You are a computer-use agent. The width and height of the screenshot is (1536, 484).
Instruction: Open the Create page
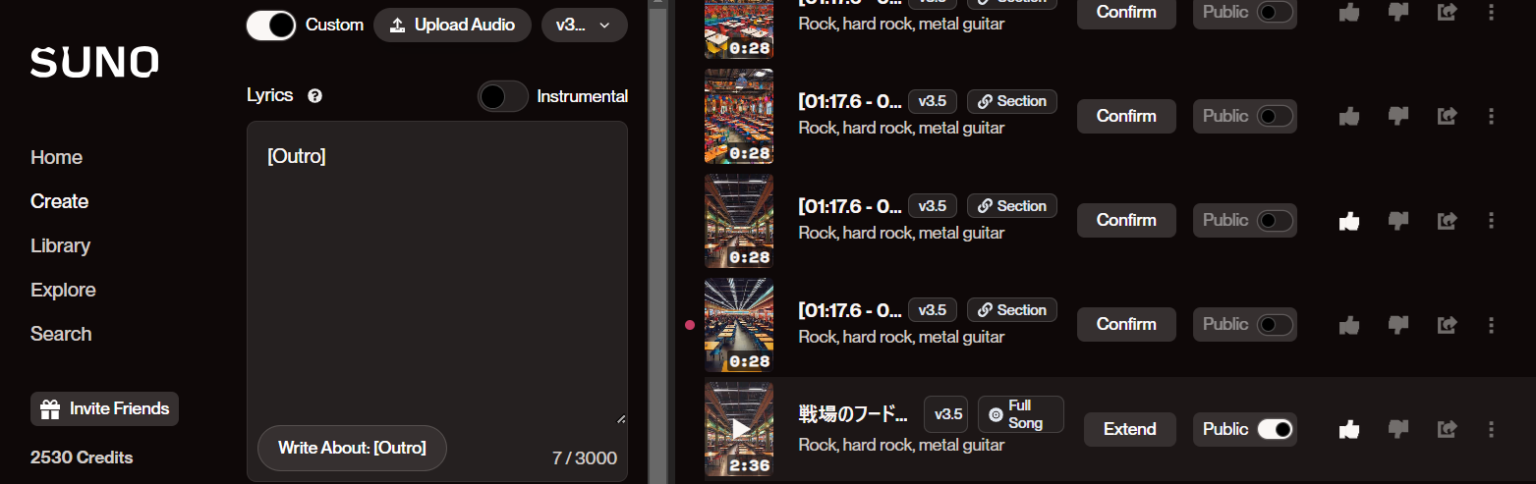point(59,201)
